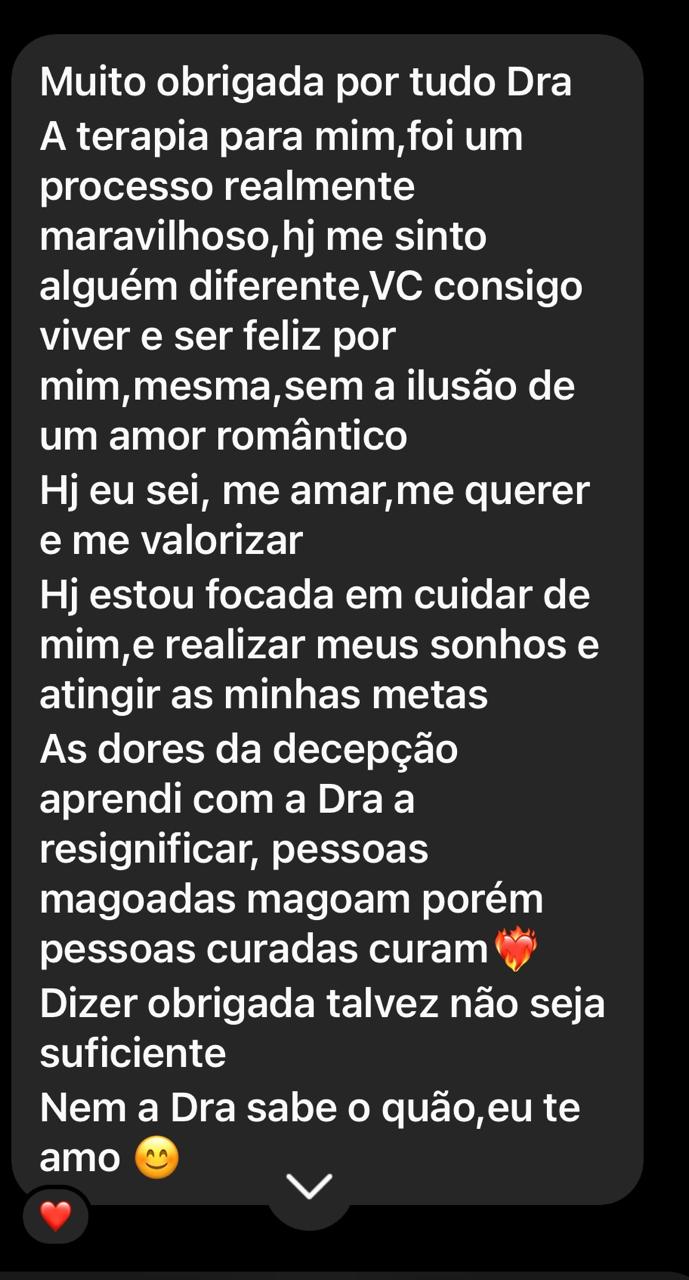Open the heart reaction on the message
This screenshot has height=1280, width=689.
56,1216
